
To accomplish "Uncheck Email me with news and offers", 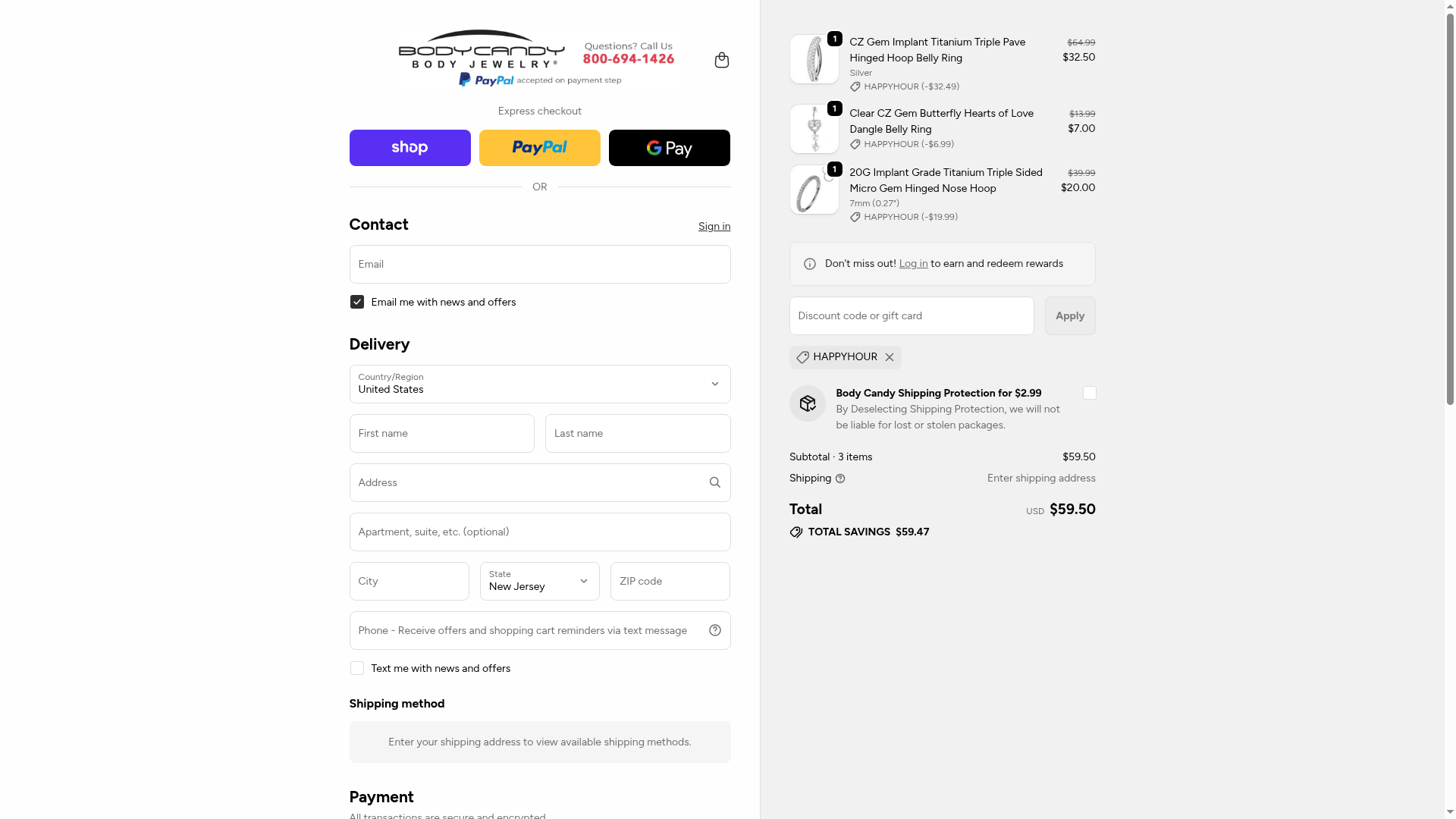I will pyautogui.click(x=357, y=302).
